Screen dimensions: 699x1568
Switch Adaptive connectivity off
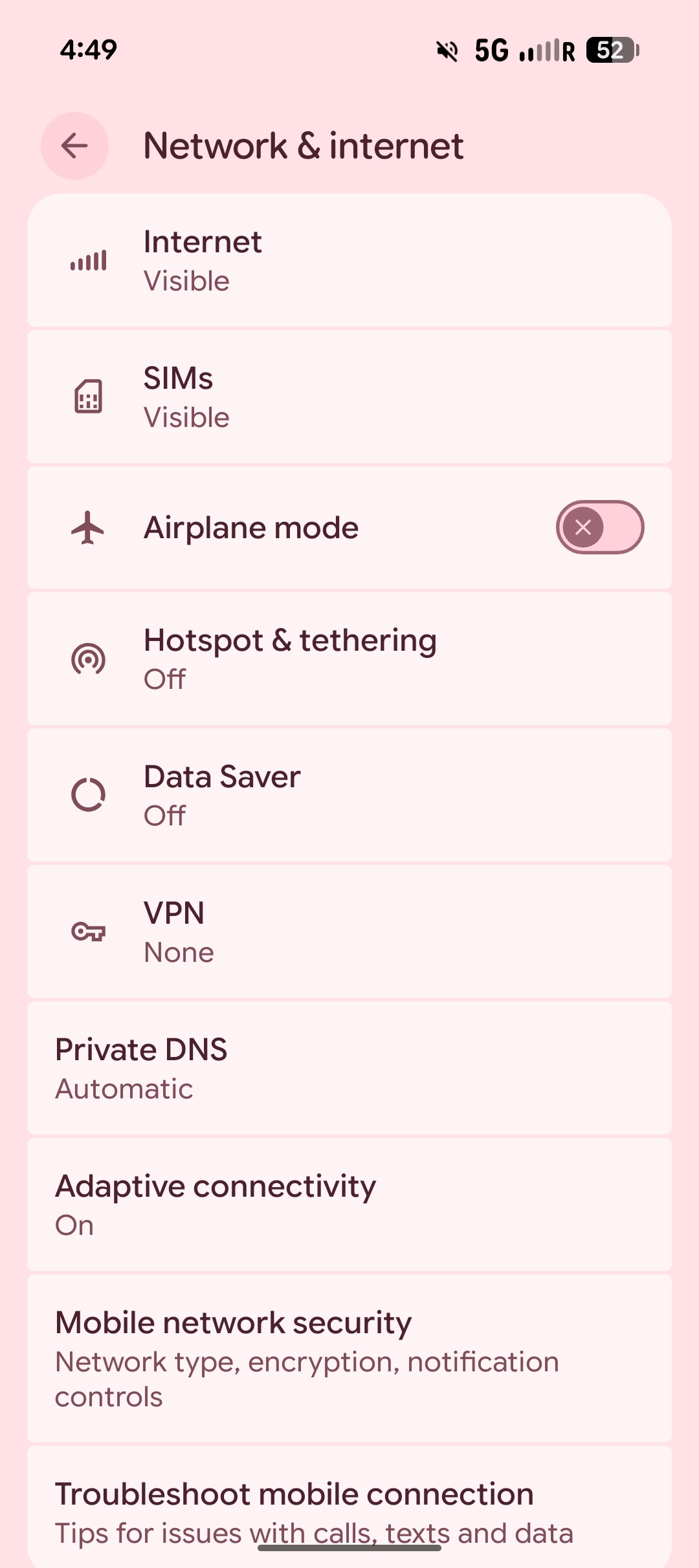pyautogui.click(x=349, y=1203)
